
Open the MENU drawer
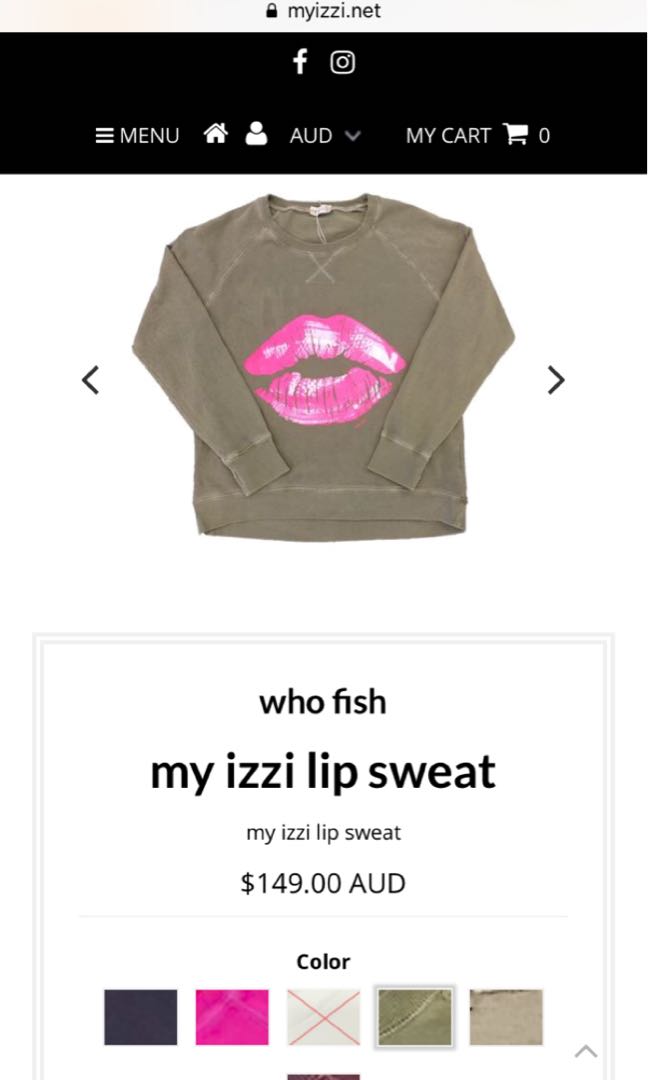[137, 135]
